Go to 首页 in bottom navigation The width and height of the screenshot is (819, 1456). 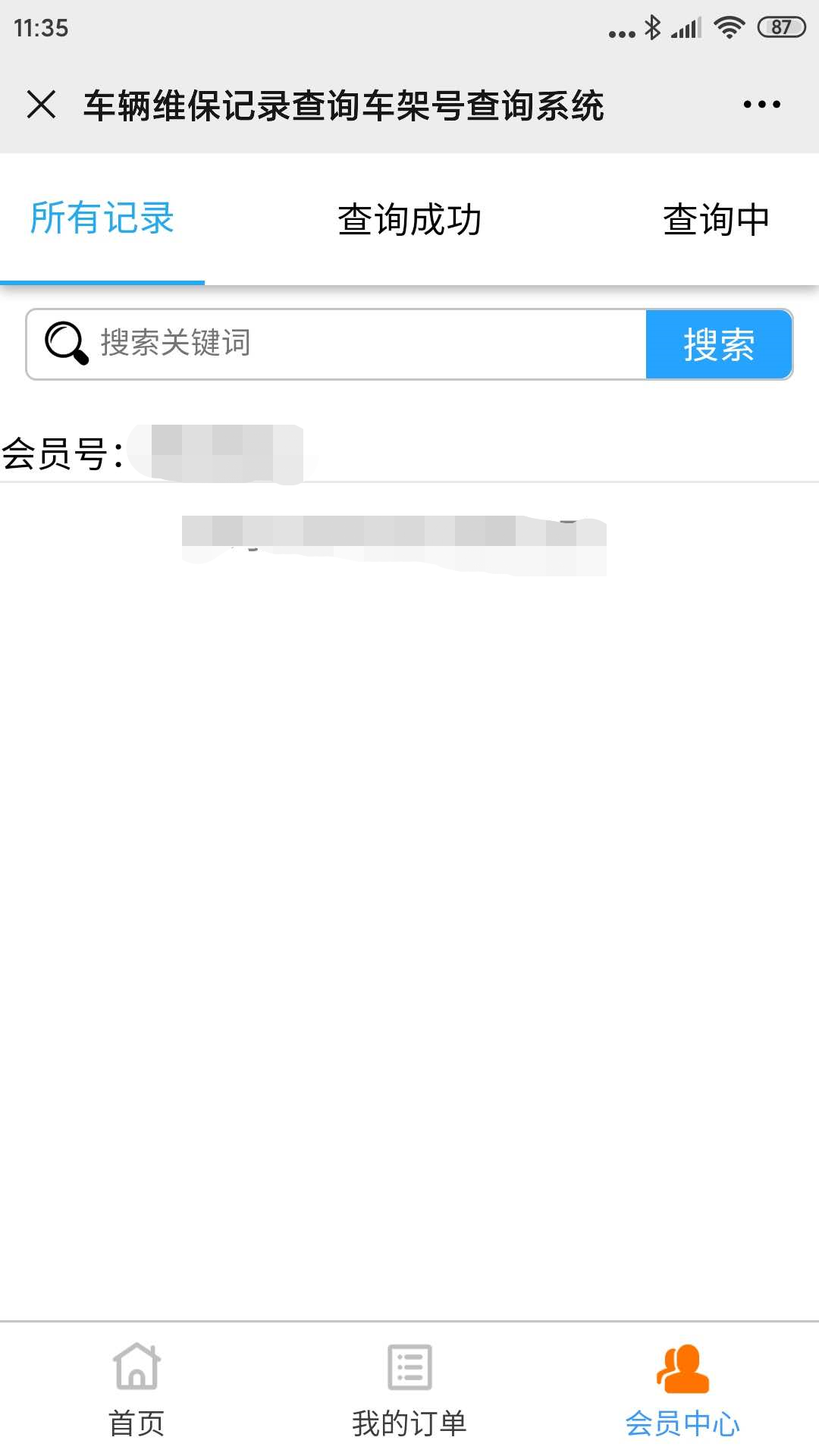point(136,1390)
